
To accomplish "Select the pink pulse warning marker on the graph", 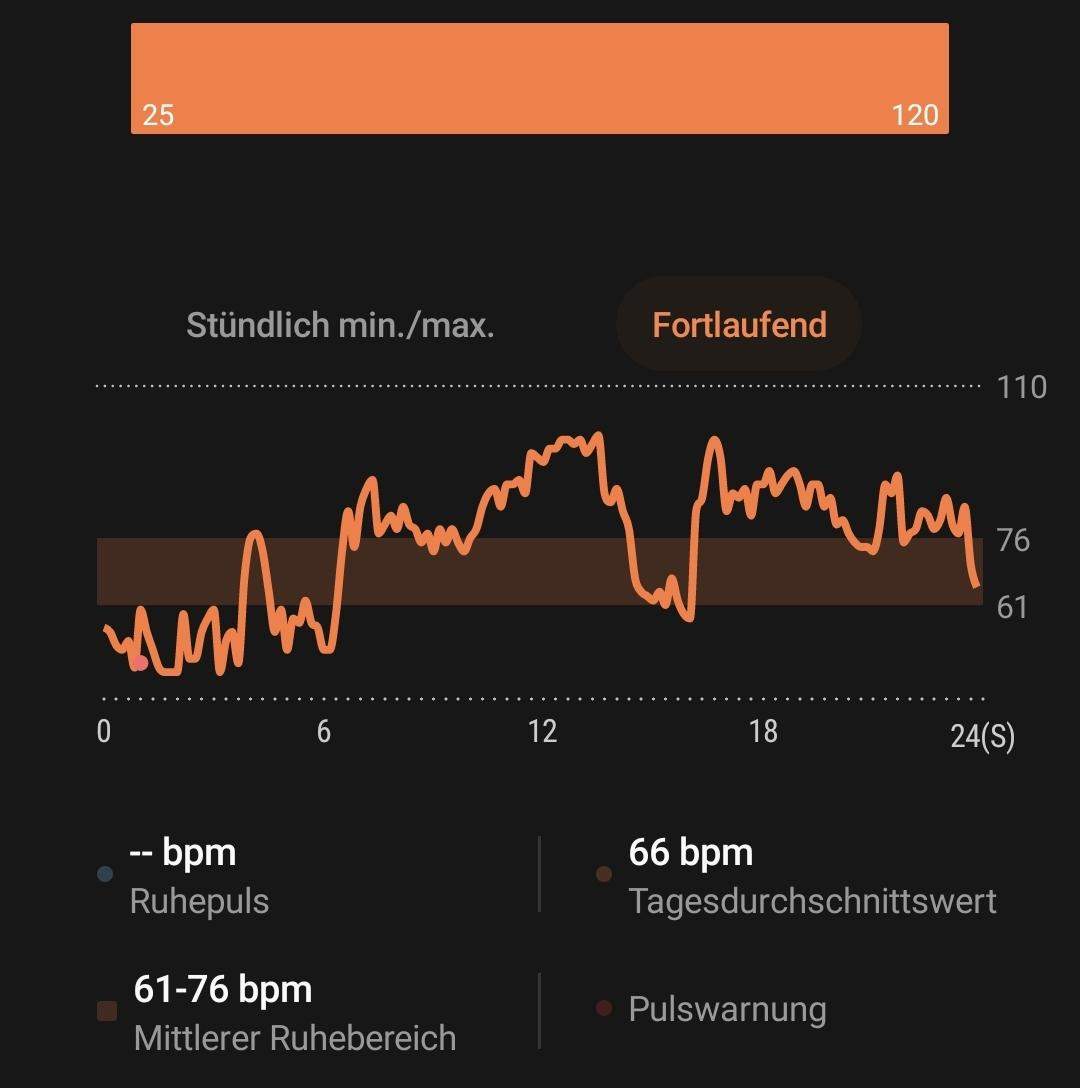I will (138, 662).
